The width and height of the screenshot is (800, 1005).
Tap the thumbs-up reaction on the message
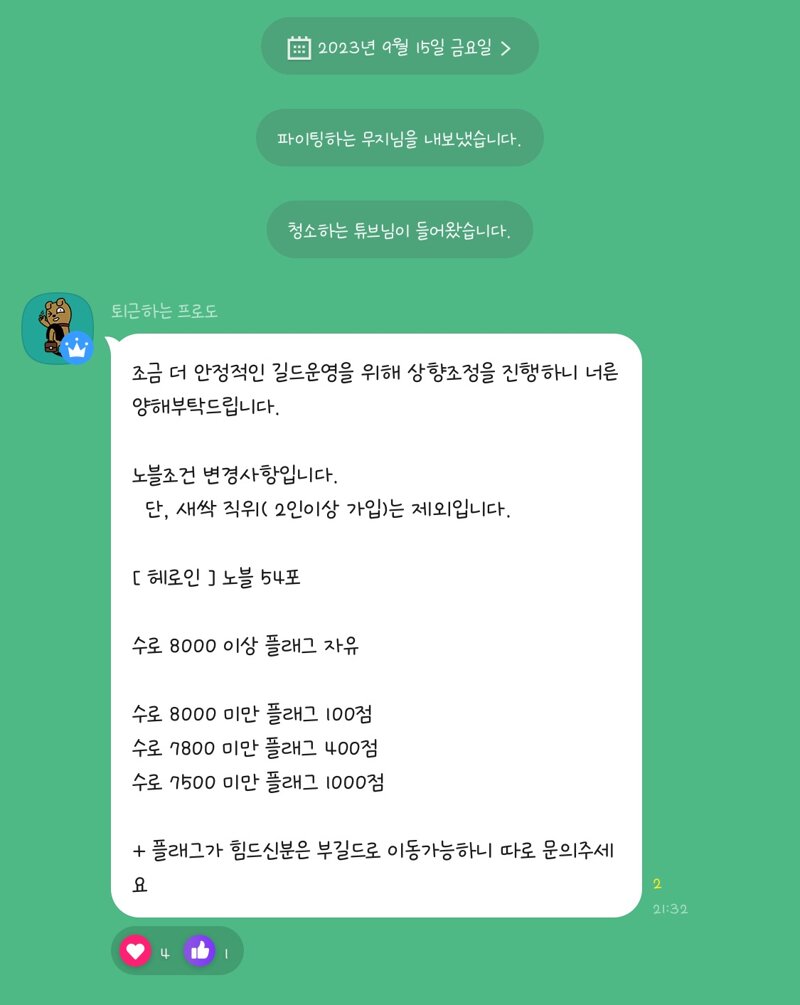click(200, 951)
